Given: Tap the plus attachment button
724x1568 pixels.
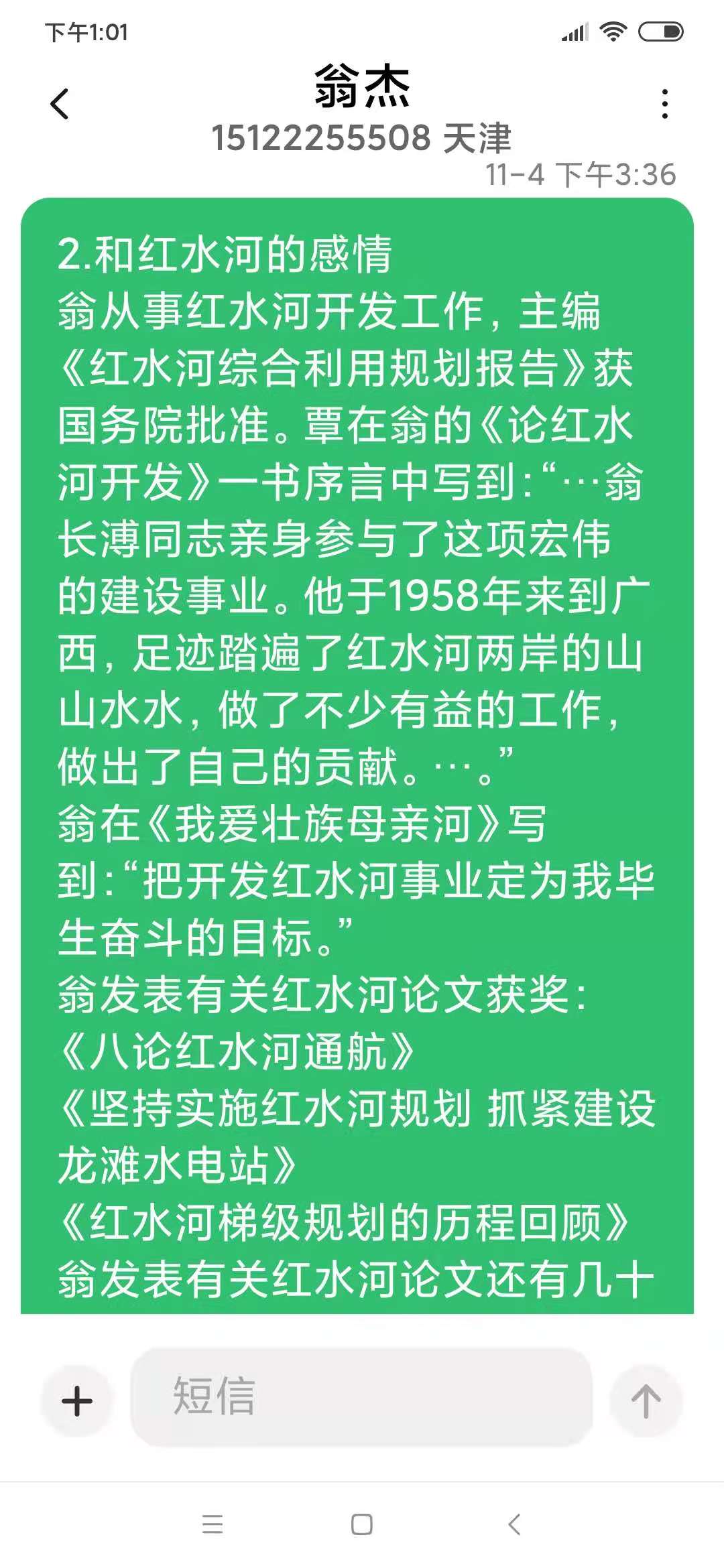Looking at the screenshot, I should click(x=77, y=1401).
